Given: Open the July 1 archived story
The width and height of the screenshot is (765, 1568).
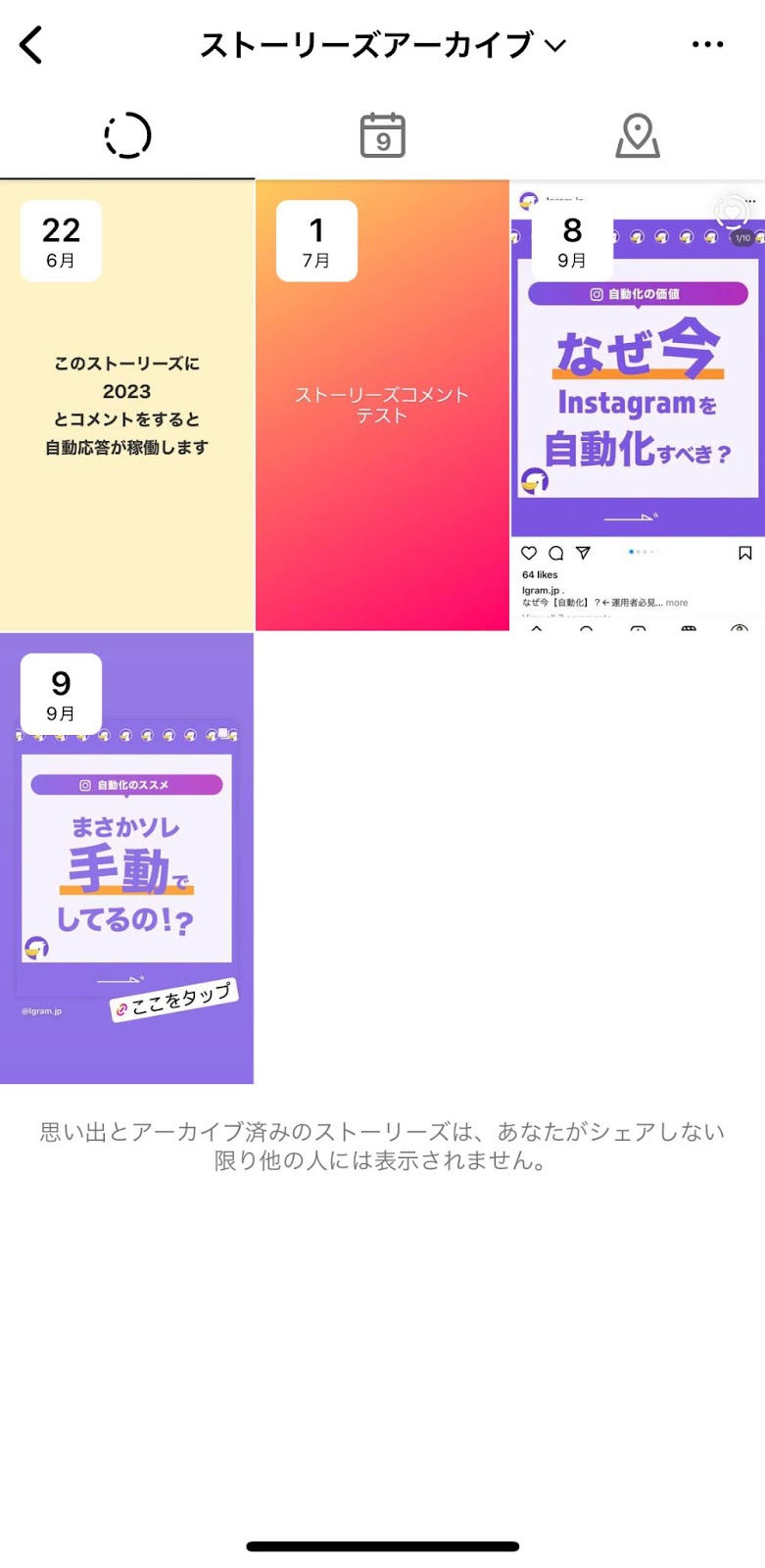Looking at the screenshot, I should click(382, 406).
